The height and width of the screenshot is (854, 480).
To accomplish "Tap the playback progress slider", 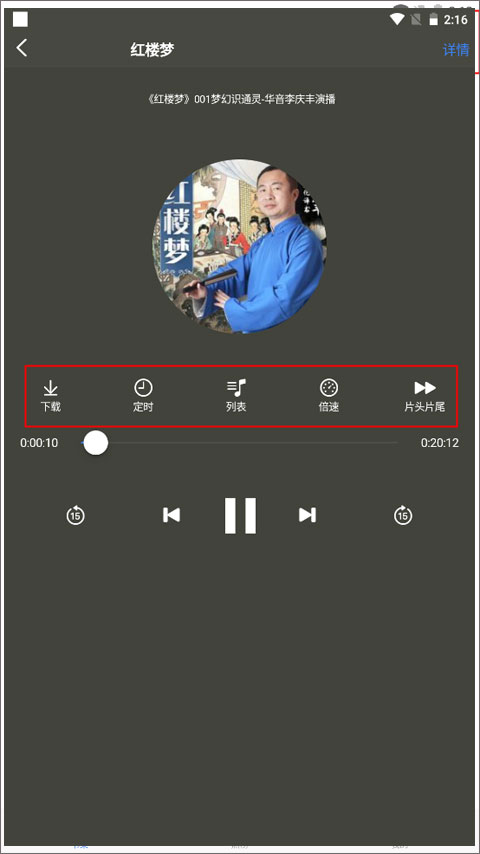I will tap(240, 443).
